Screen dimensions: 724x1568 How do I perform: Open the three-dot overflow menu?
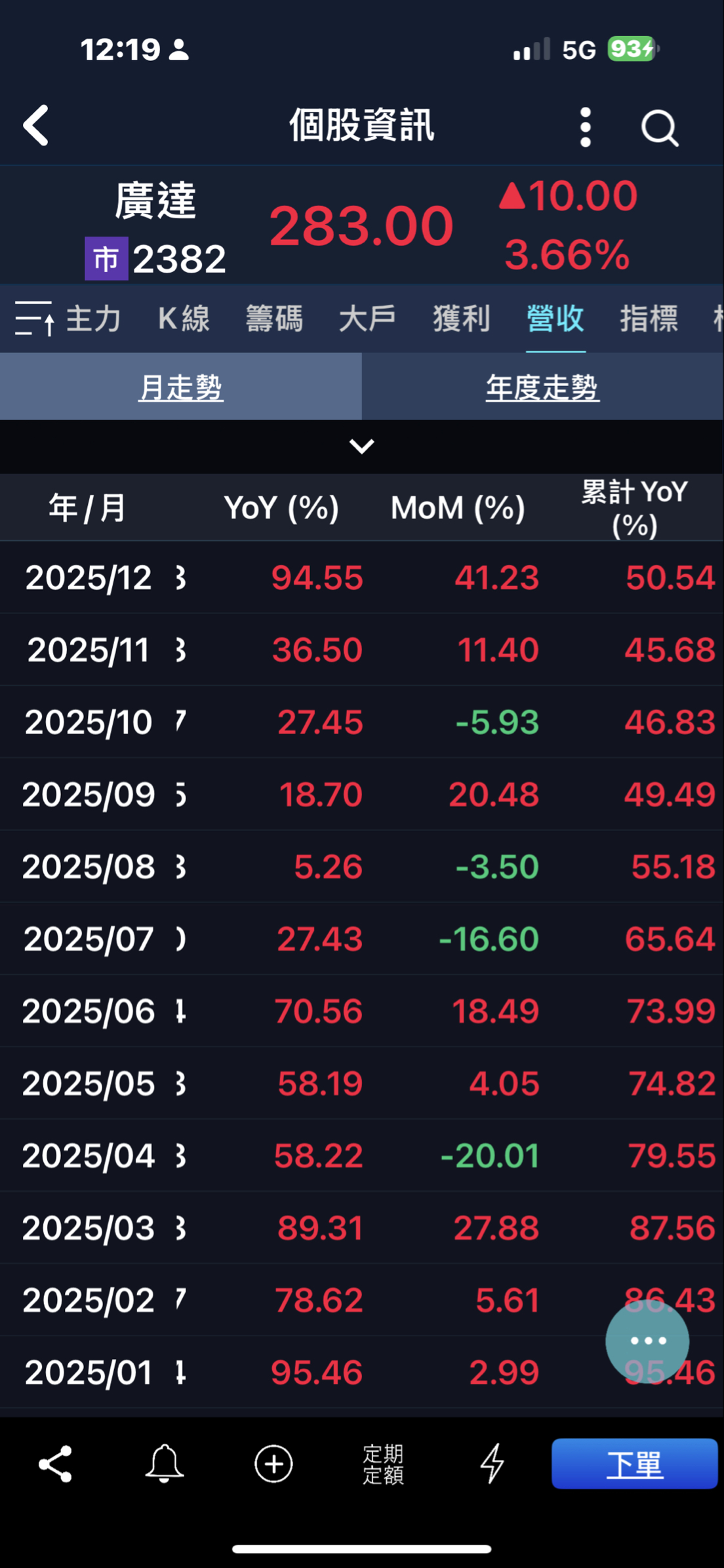[586, 127]
